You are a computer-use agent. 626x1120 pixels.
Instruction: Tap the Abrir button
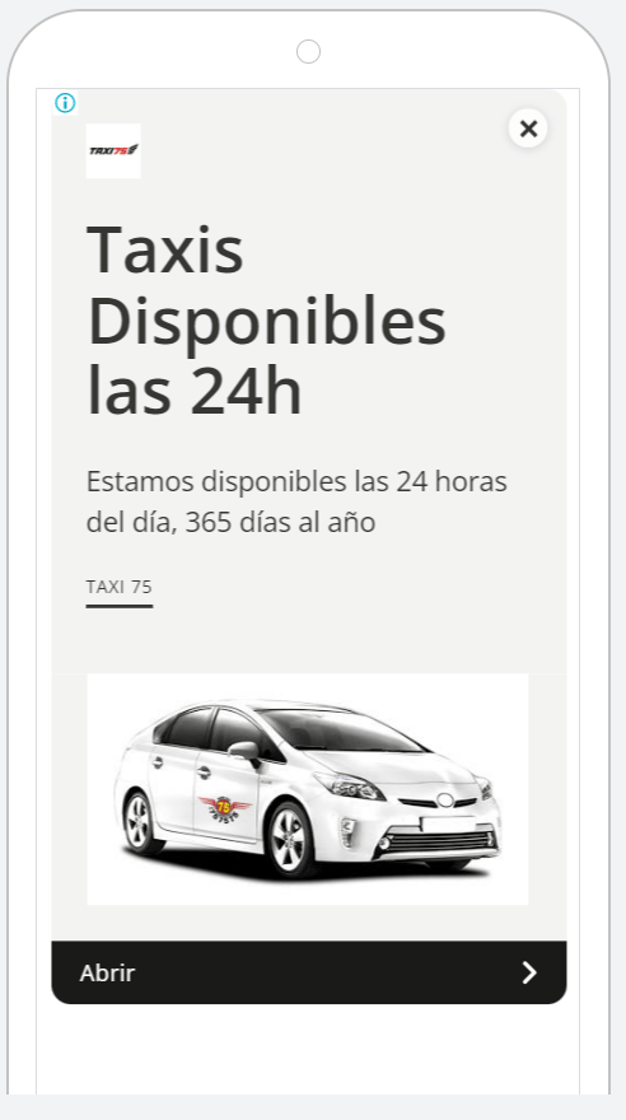pos(309,972)
